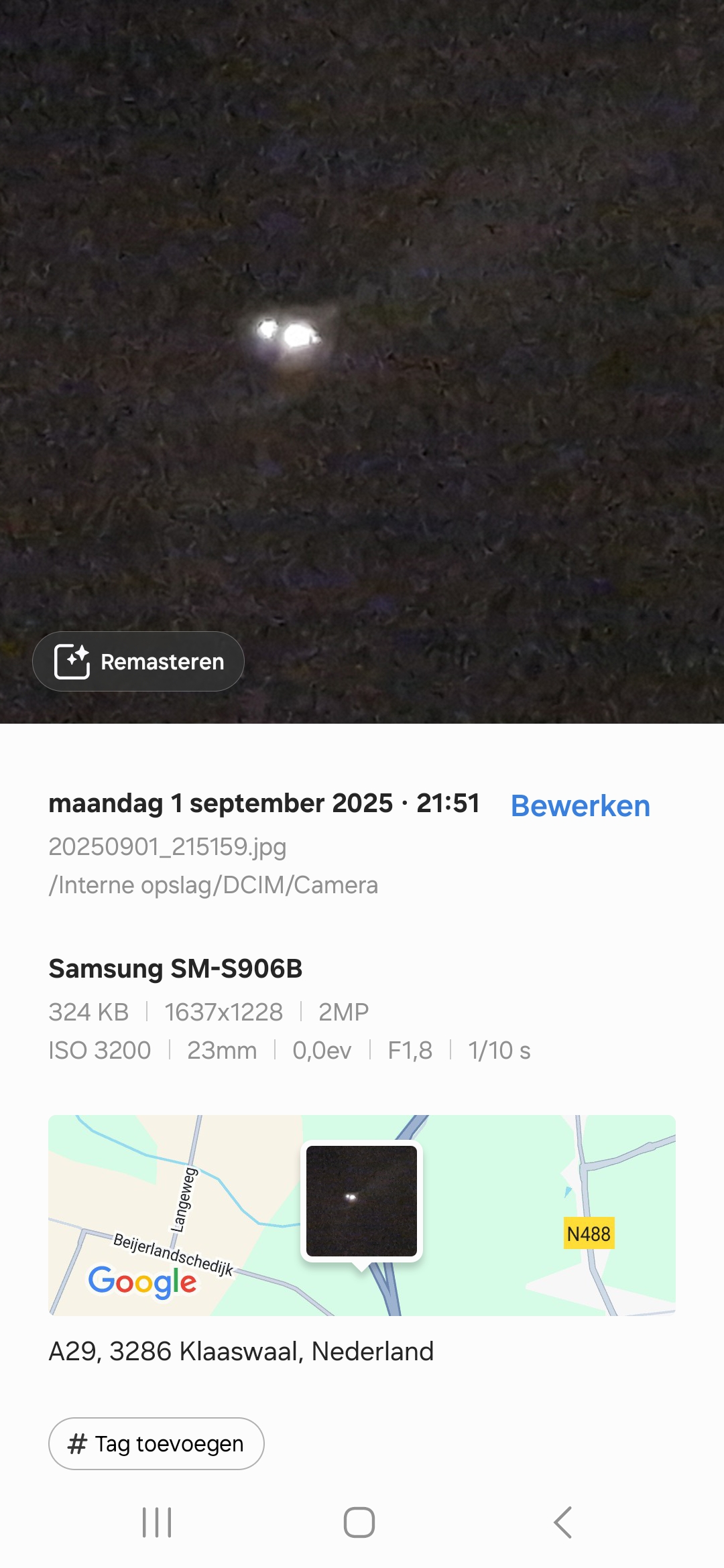
Task: Go to the home screen
Action: pos(359,1522)
